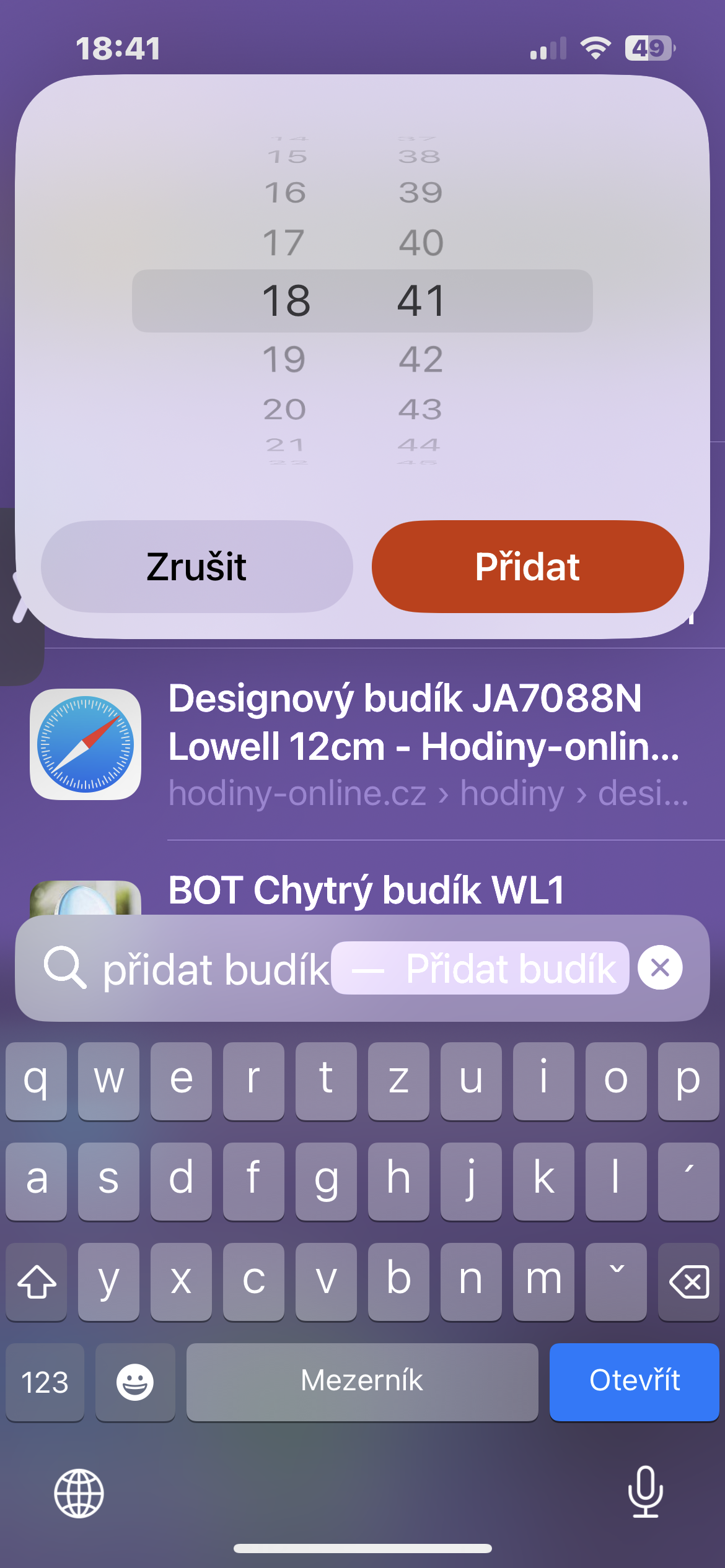Screen dimensions: 725x1568
Task: Open the BOT Chytrý budík WL1 result
Action: [x=366, y=891]
